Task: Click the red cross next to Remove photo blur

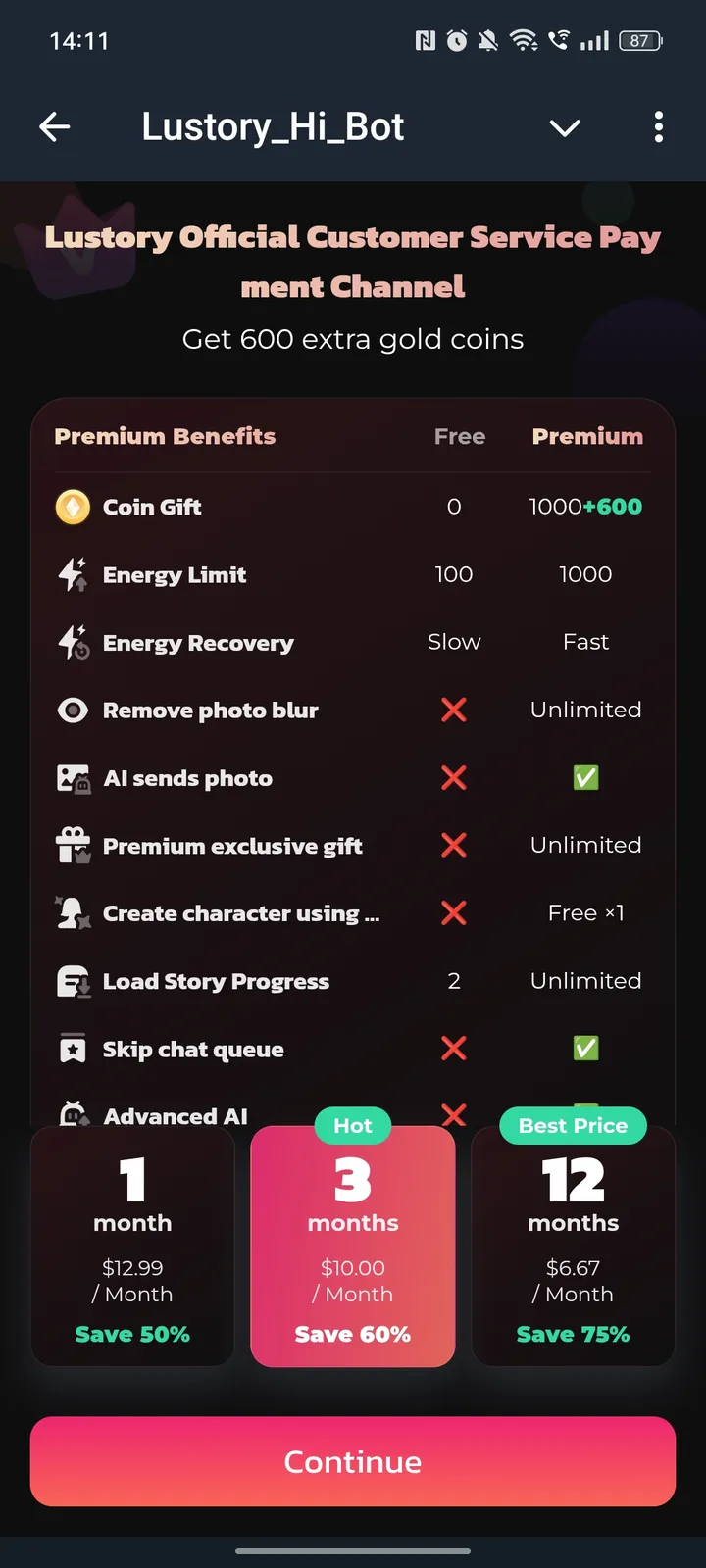Action: 453,710
